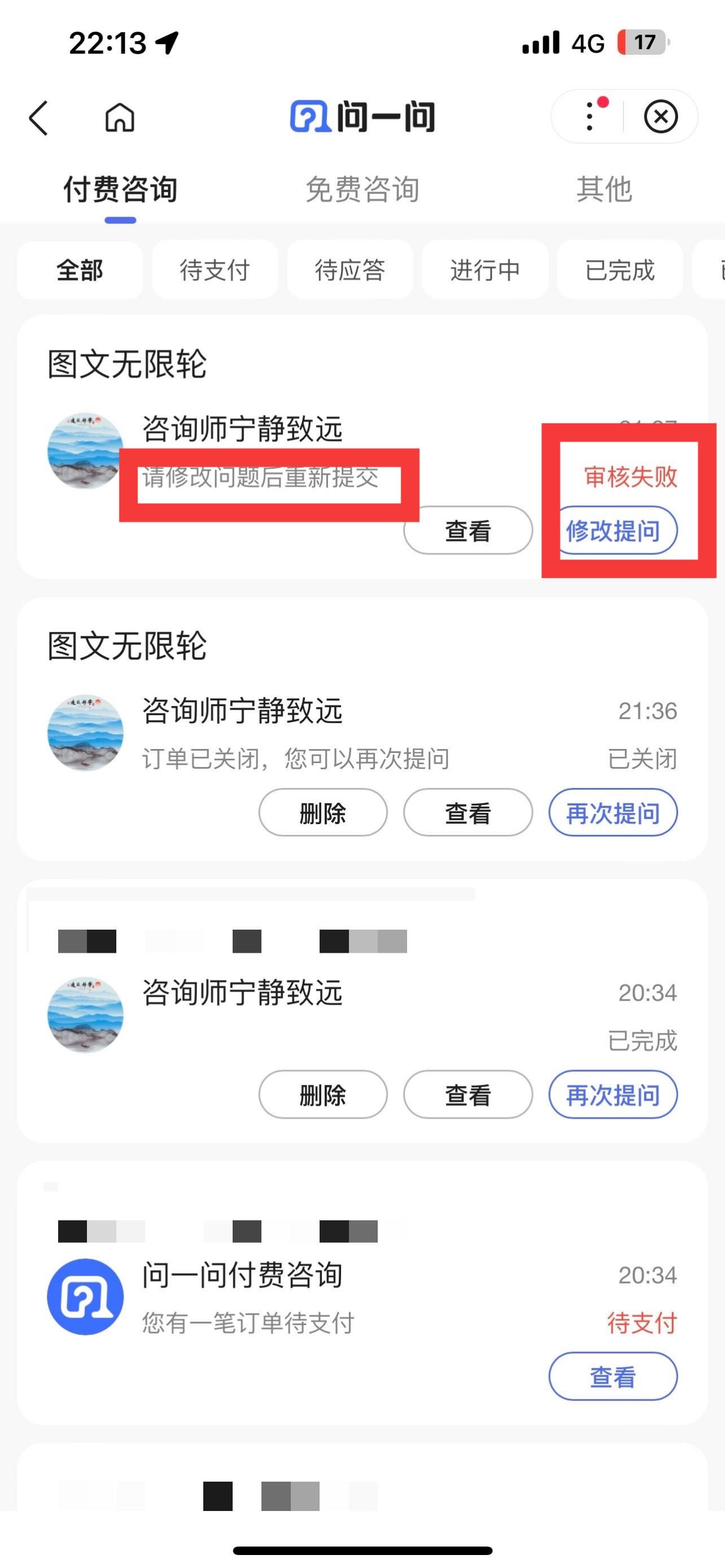Tap the avatar on the closed order card
This screenshot has width=725, height=1568.
85,733
